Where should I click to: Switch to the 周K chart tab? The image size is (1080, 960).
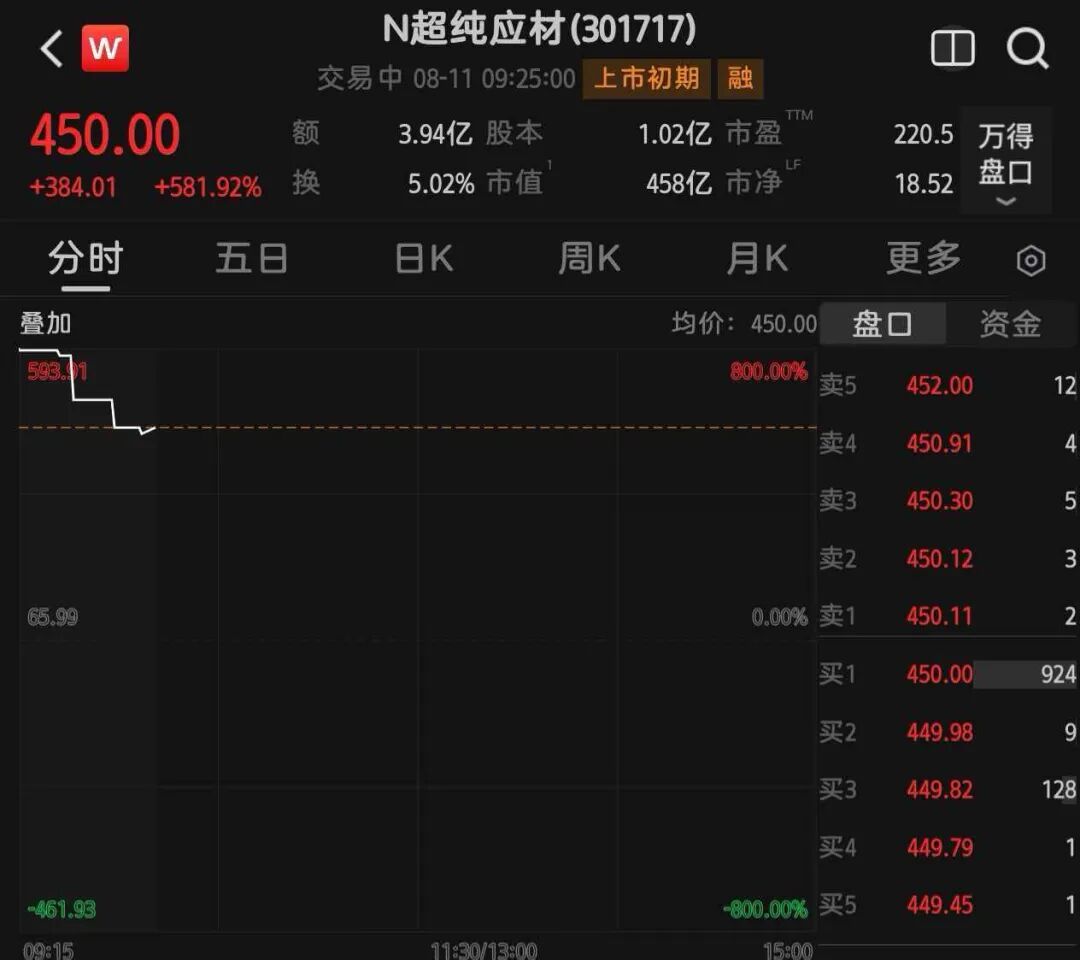(590, 258)
